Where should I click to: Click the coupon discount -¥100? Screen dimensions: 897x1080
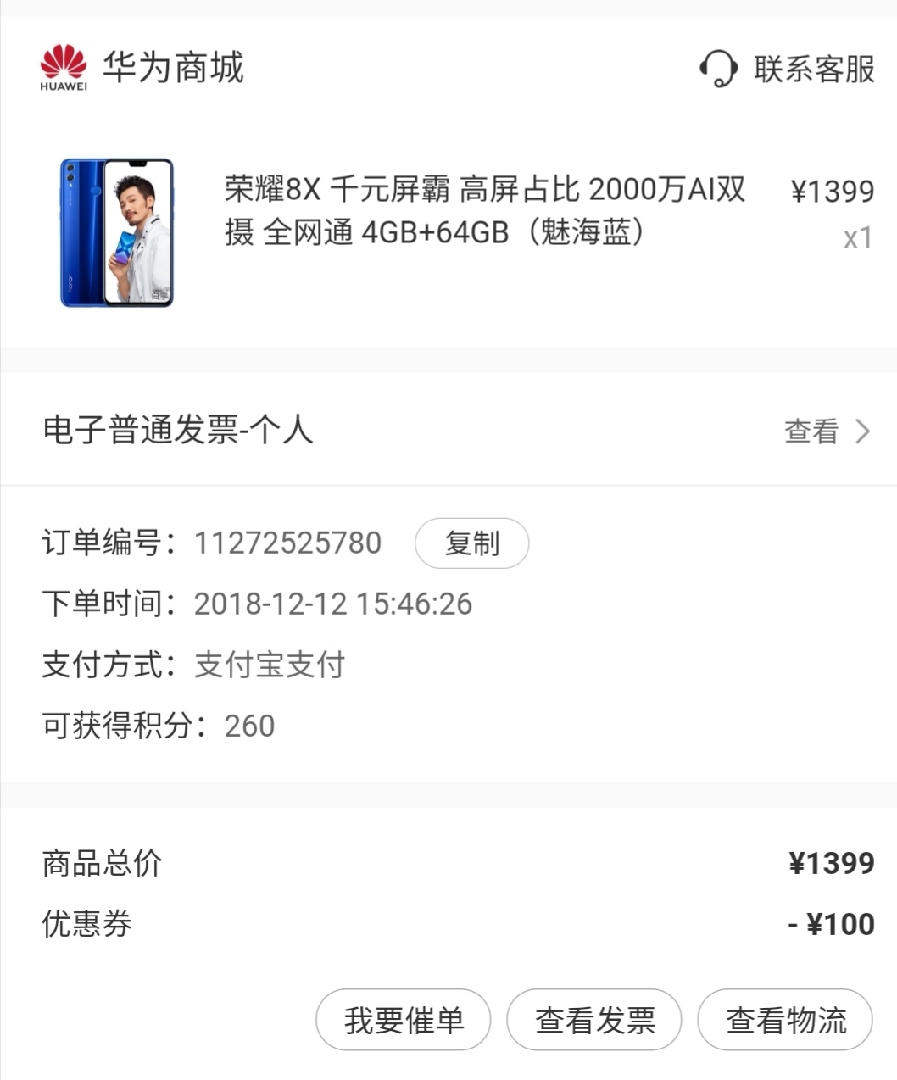click(x=828, y=924)
